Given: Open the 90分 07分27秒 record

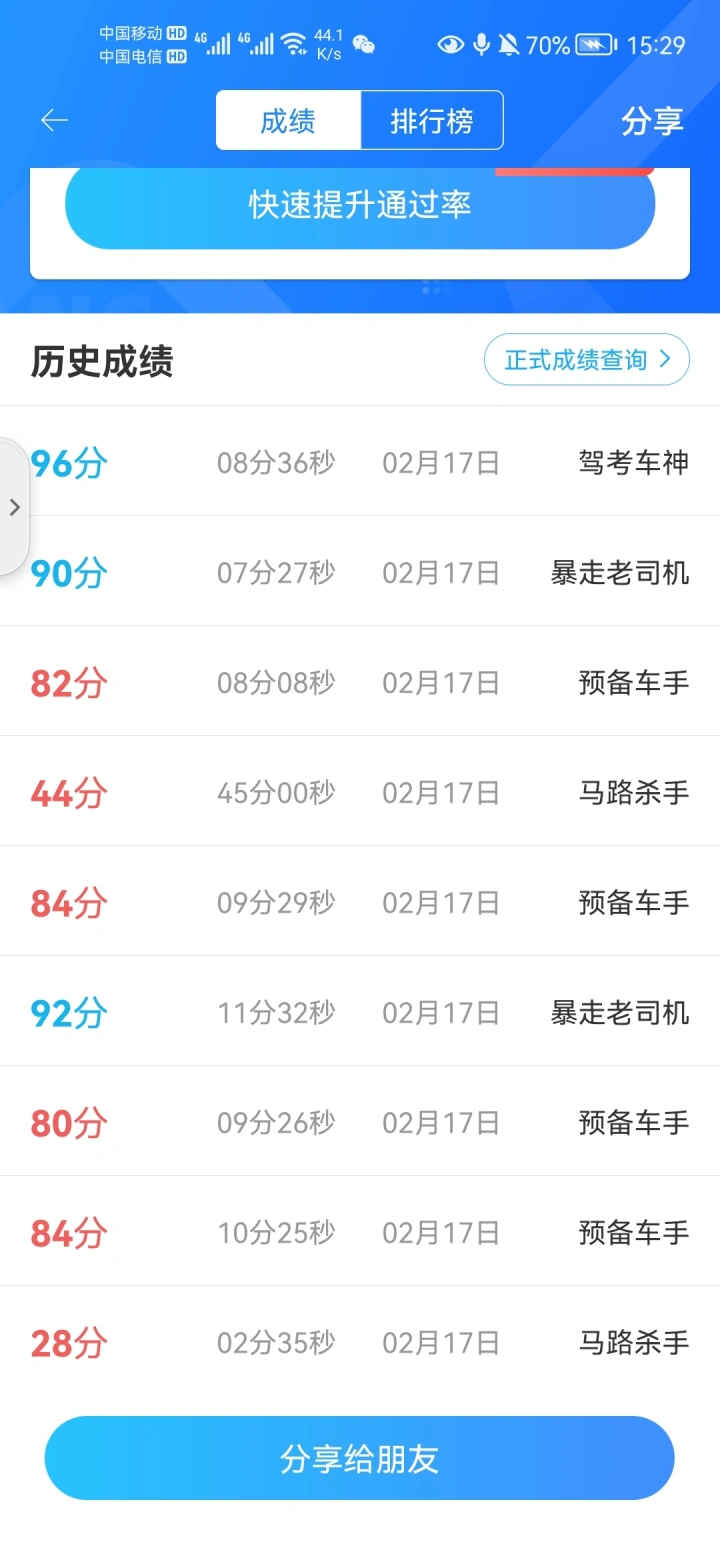Looking at the screenshot, I should [360, 572].
